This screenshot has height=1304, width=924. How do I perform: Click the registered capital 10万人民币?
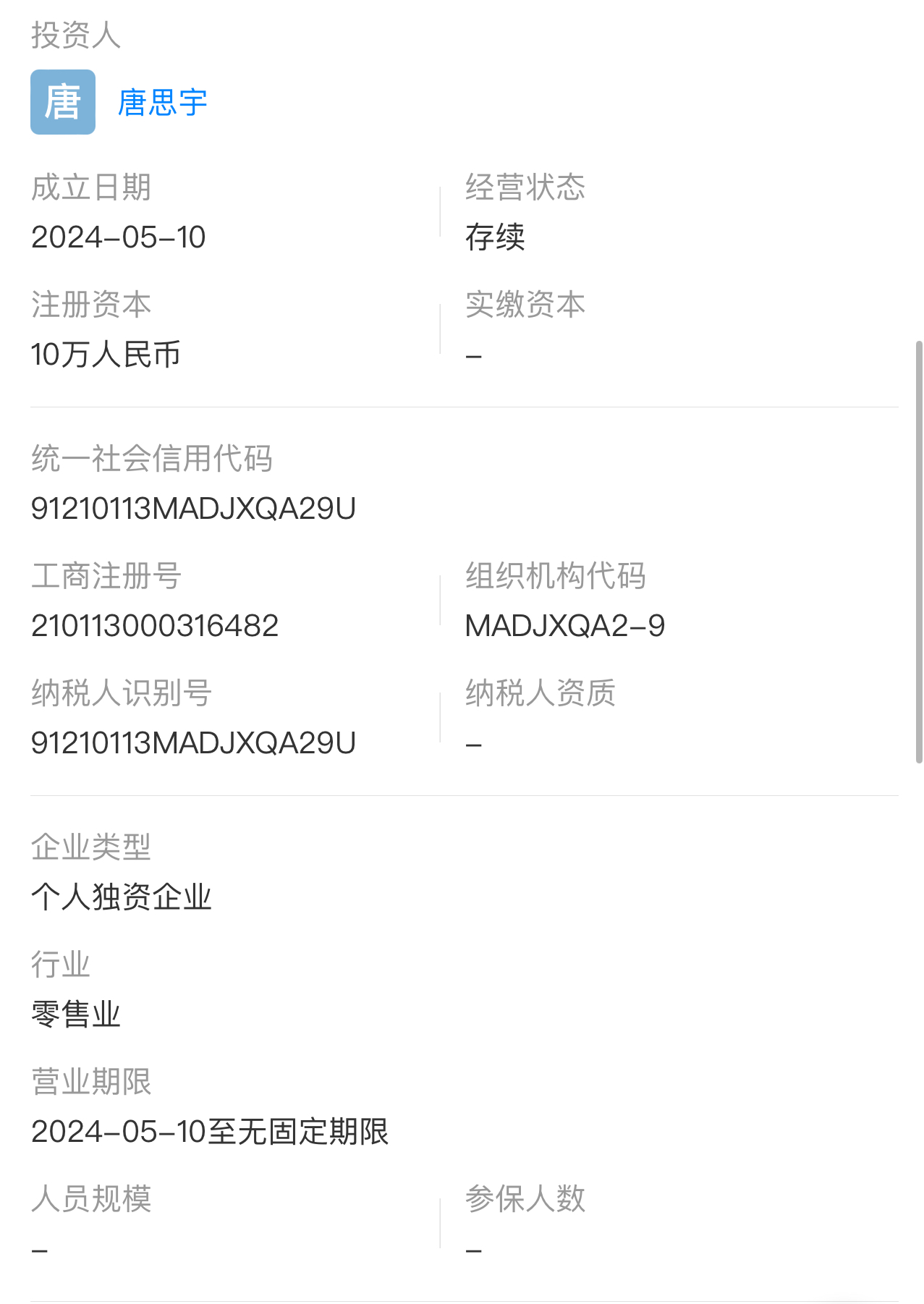pyautogui.click(x=106, y=355)
